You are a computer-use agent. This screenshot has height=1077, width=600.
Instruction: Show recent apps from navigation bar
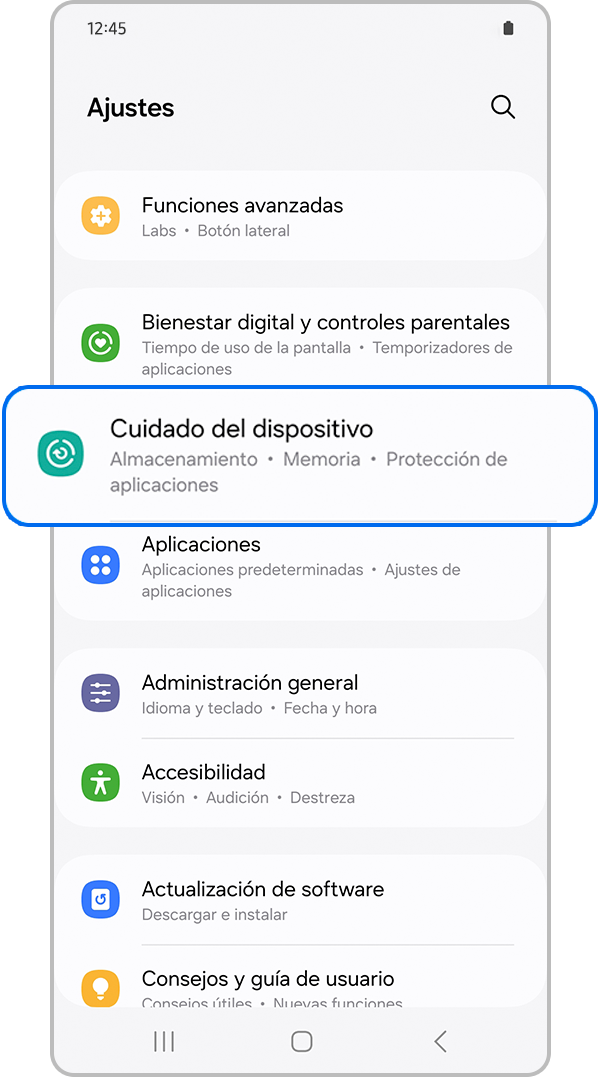pyautogui.click(x=164, y=1042)
